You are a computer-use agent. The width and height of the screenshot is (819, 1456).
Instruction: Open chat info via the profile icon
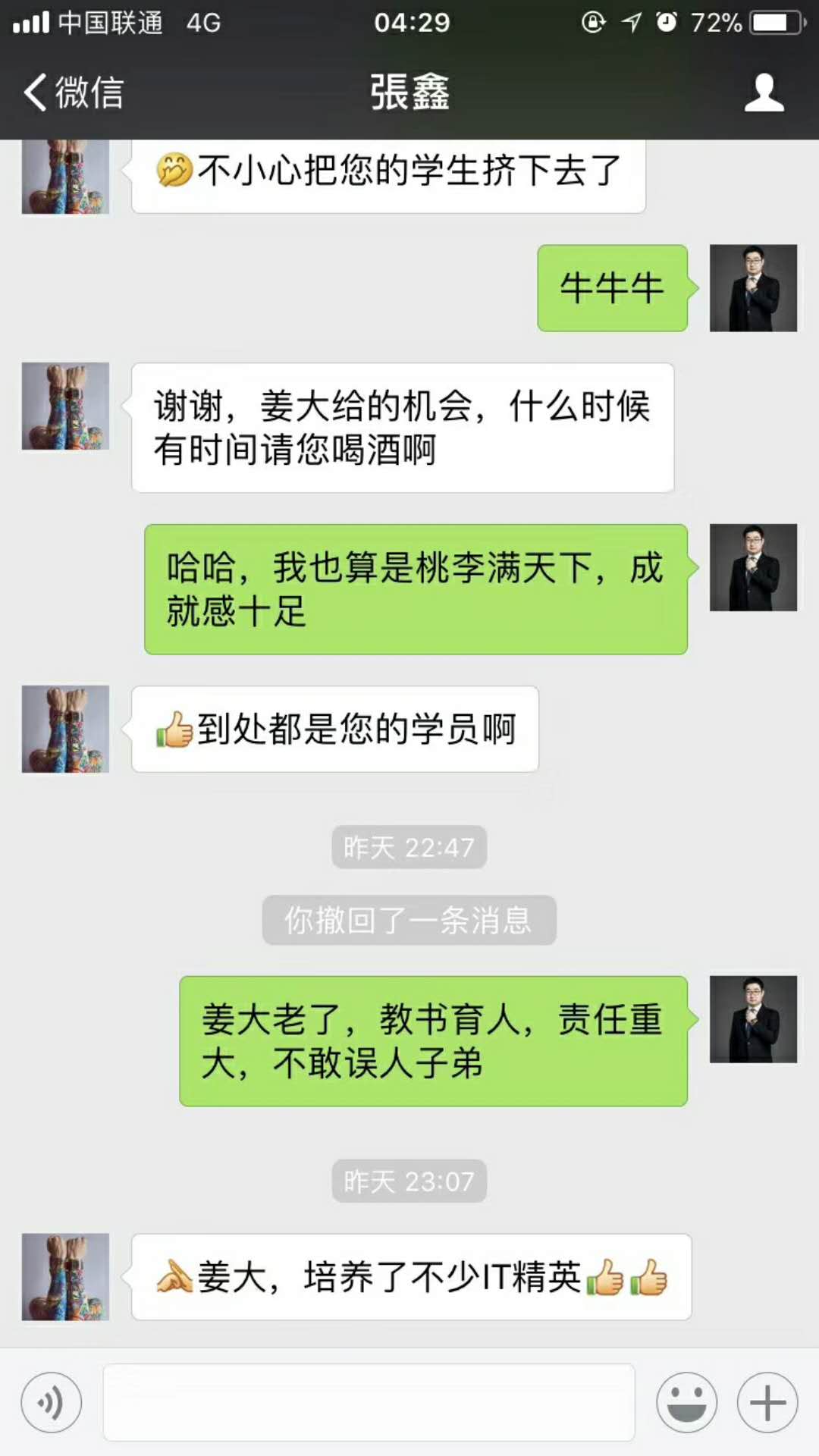764,93
